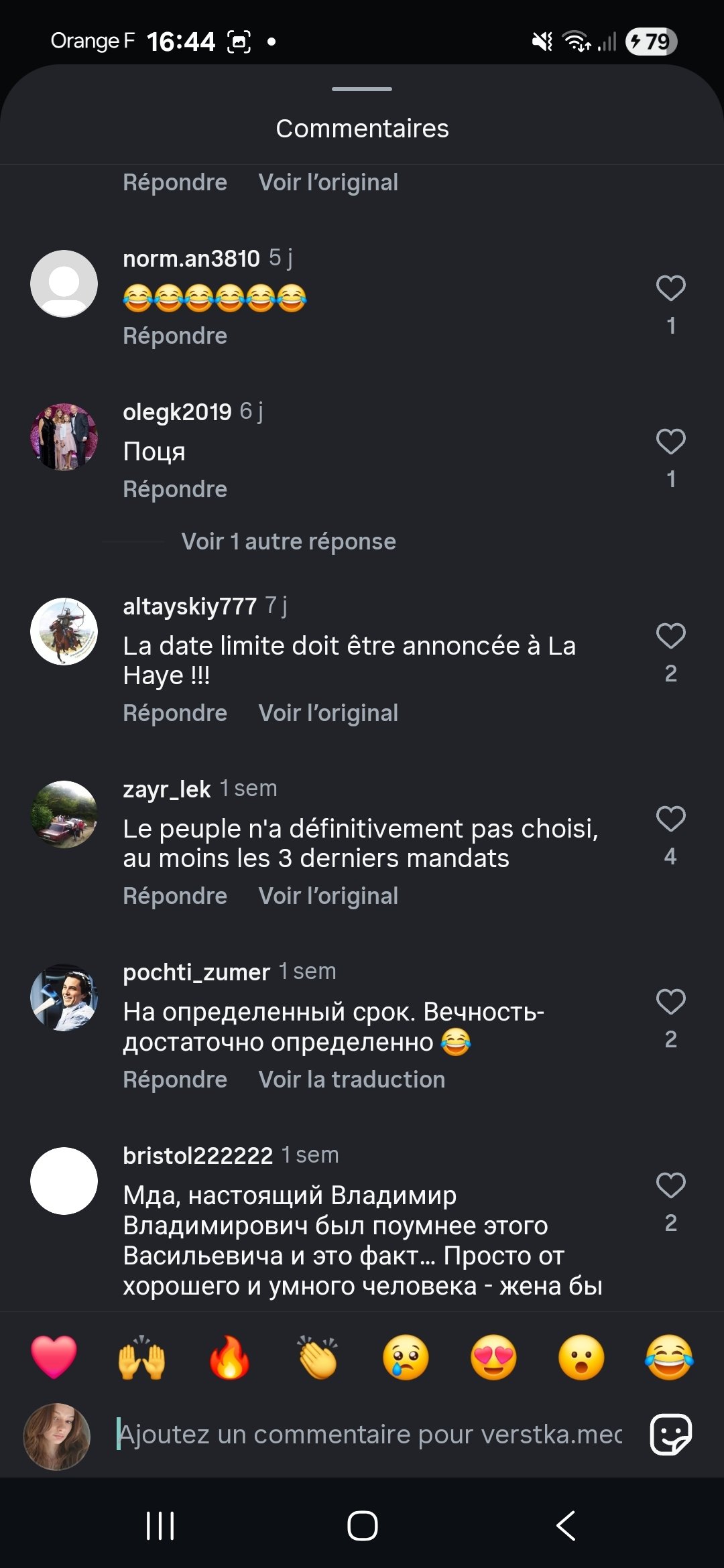Viewport: 724px width, 1568px height.
Task: Expand Voir 1 autre réponse
Action: tap(288, 541)
